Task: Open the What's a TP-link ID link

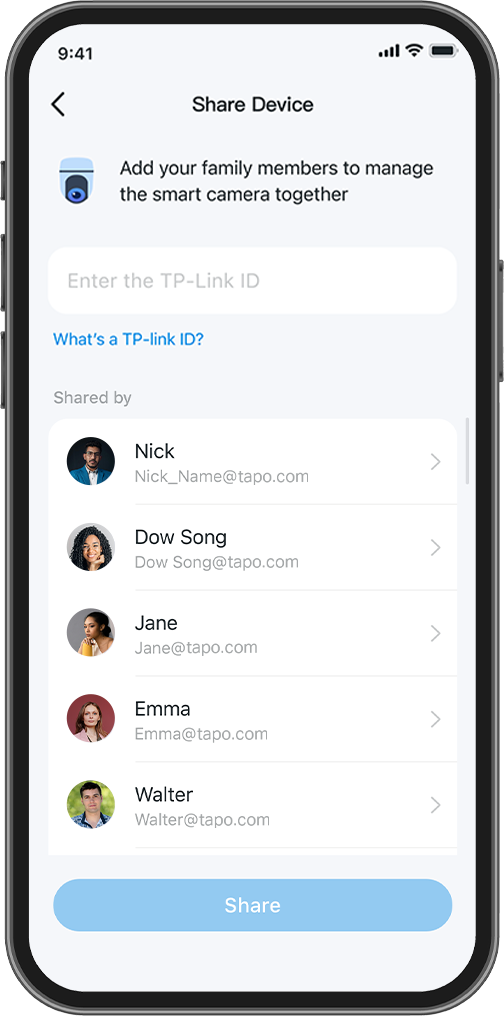Action: coord(128,339)
